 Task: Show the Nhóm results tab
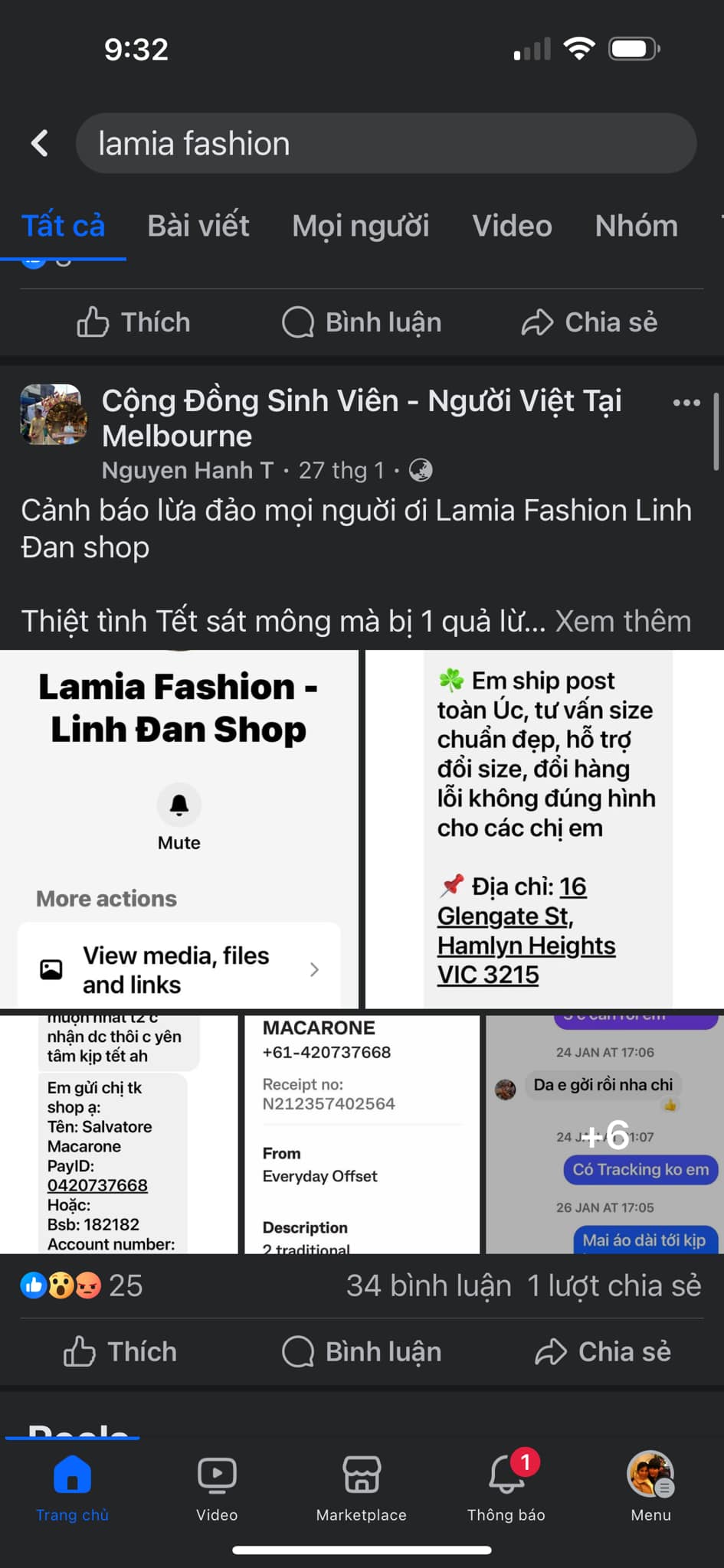tap(636, 226)
